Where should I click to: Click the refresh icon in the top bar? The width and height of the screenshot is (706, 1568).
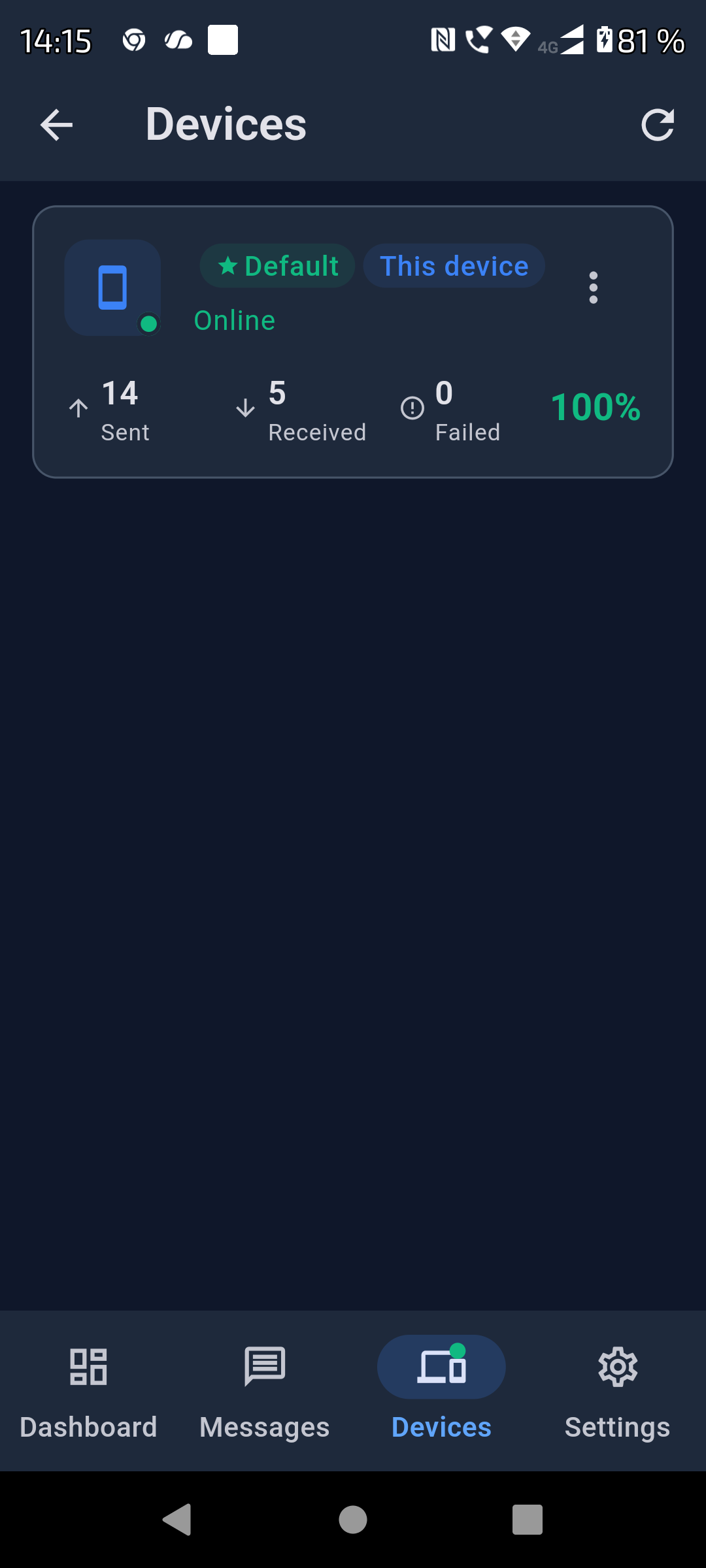[x=658, y=124]
